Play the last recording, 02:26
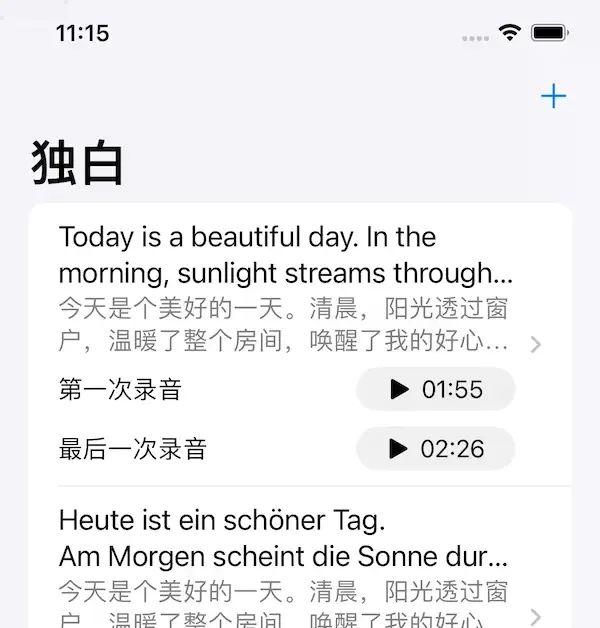The height and width of the screenshot is (628, 600). [436, 449]
